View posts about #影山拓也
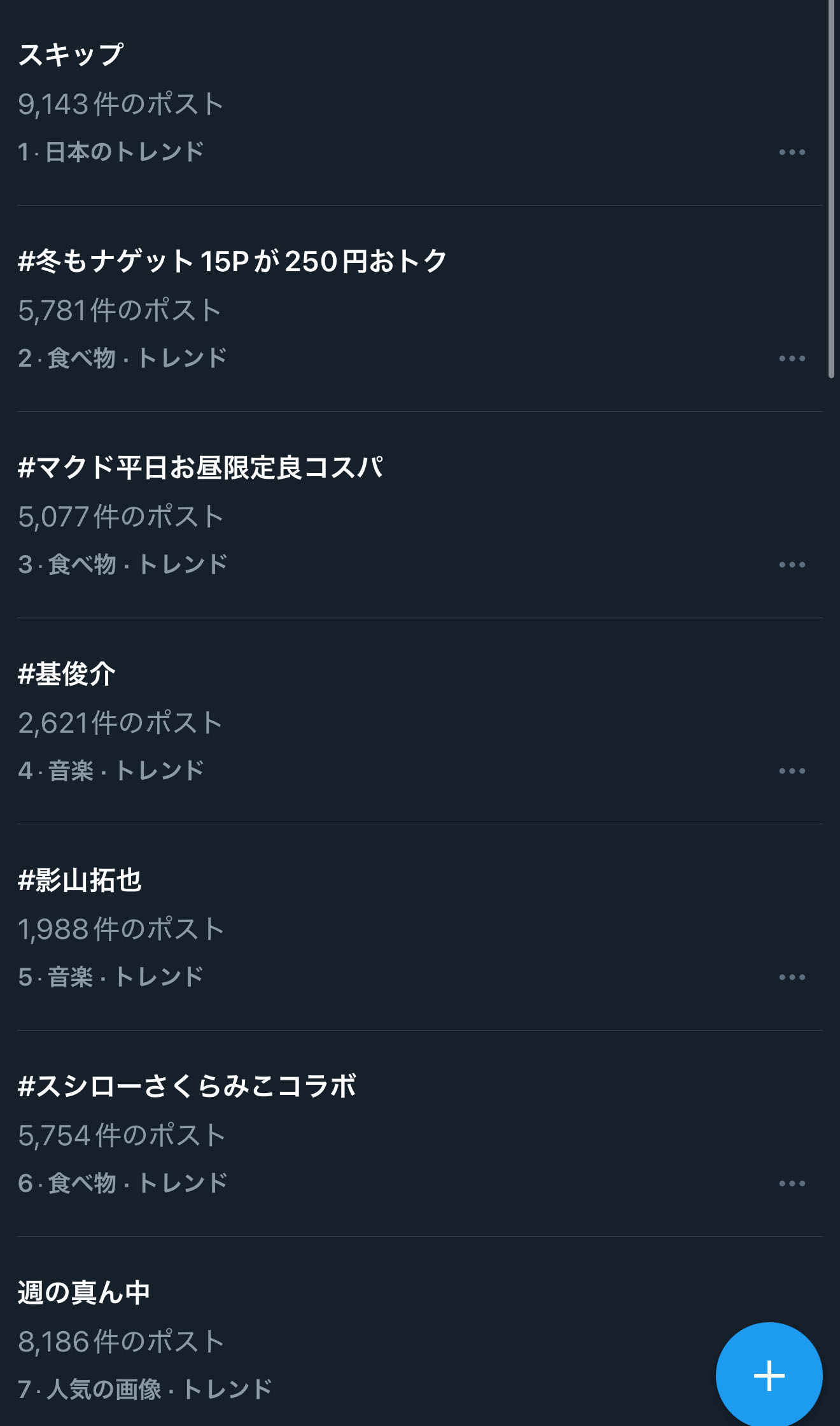The width and height of the screenshot is (840, 1426). coord(80,880)
